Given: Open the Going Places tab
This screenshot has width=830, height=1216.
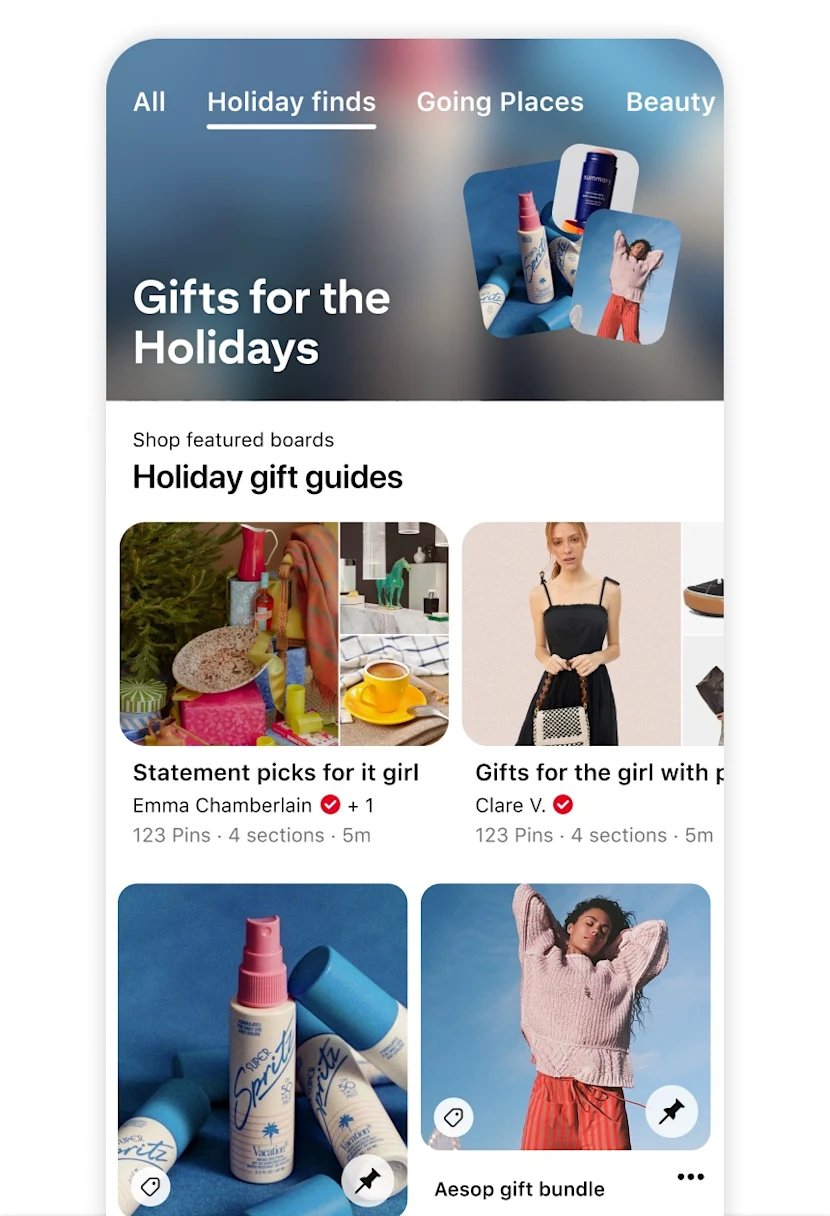Looking at the screenshot, I should 500,101.
